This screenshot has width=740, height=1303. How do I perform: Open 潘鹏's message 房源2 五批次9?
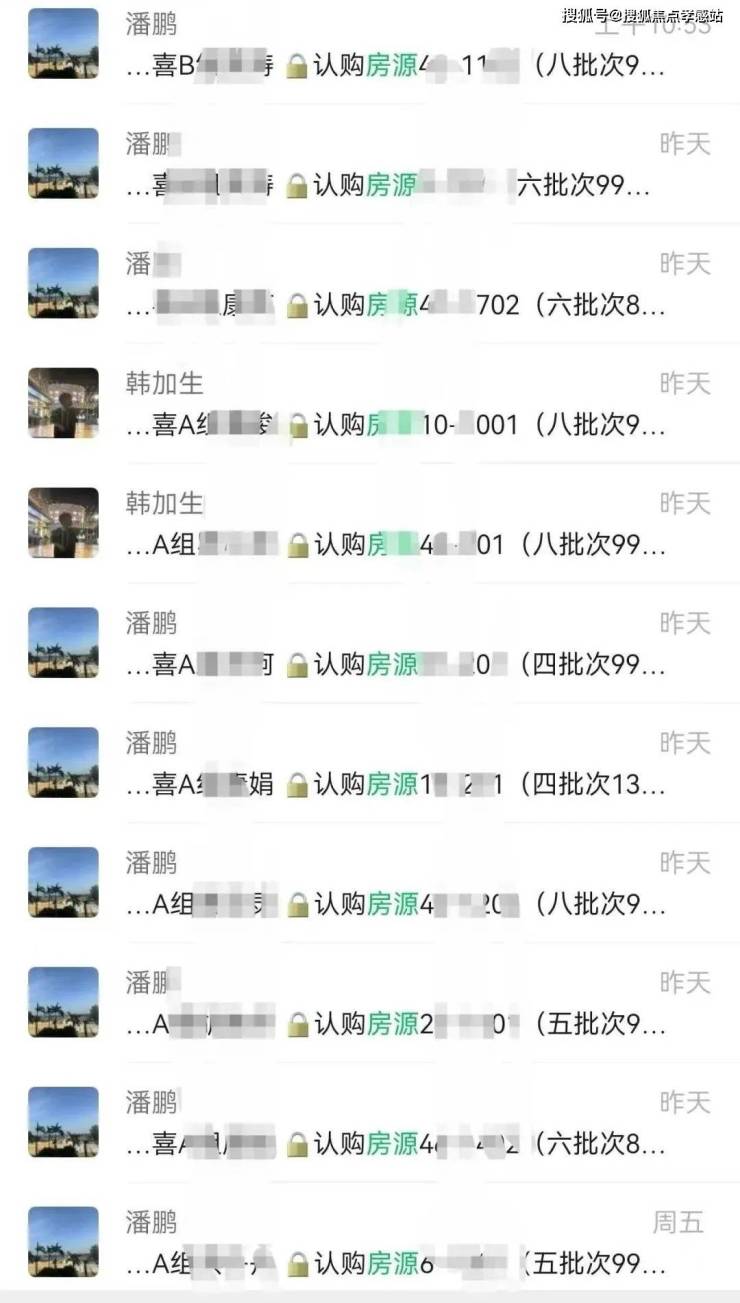click(400, 1004)
